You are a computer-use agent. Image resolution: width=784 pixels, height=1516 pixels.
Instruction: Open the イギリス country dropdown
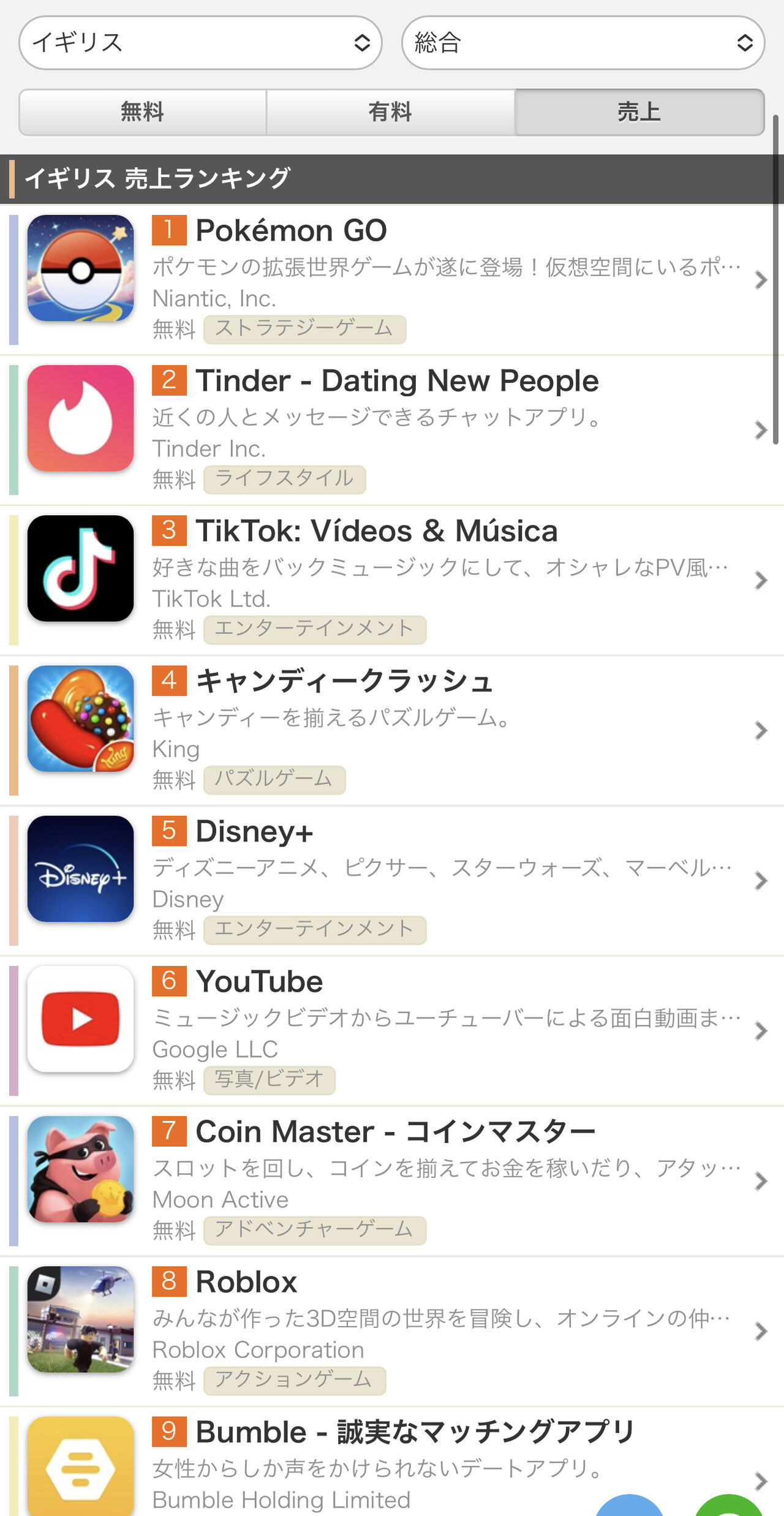[x=200, y=43]
